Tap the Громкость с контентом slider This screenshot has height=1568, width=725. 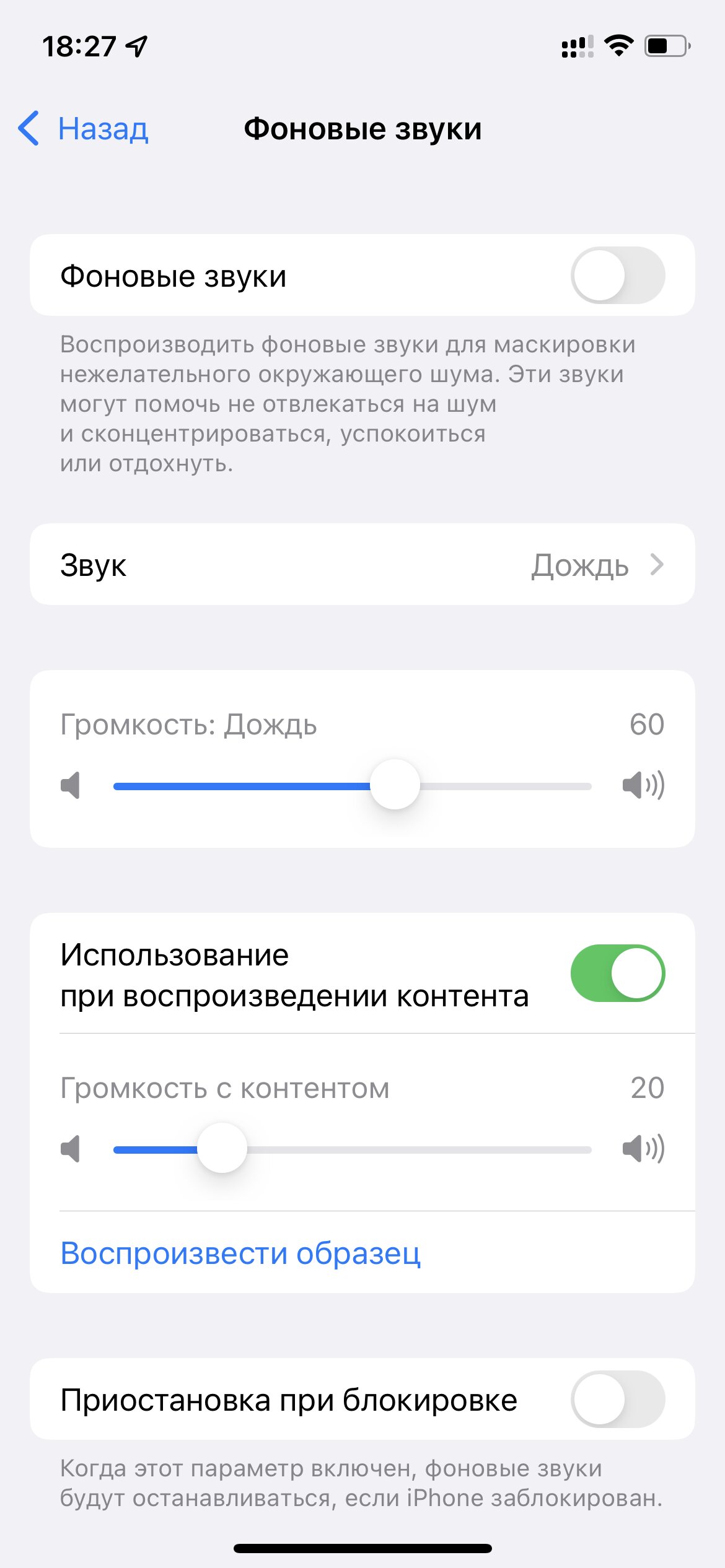(x=353, y=1149)
